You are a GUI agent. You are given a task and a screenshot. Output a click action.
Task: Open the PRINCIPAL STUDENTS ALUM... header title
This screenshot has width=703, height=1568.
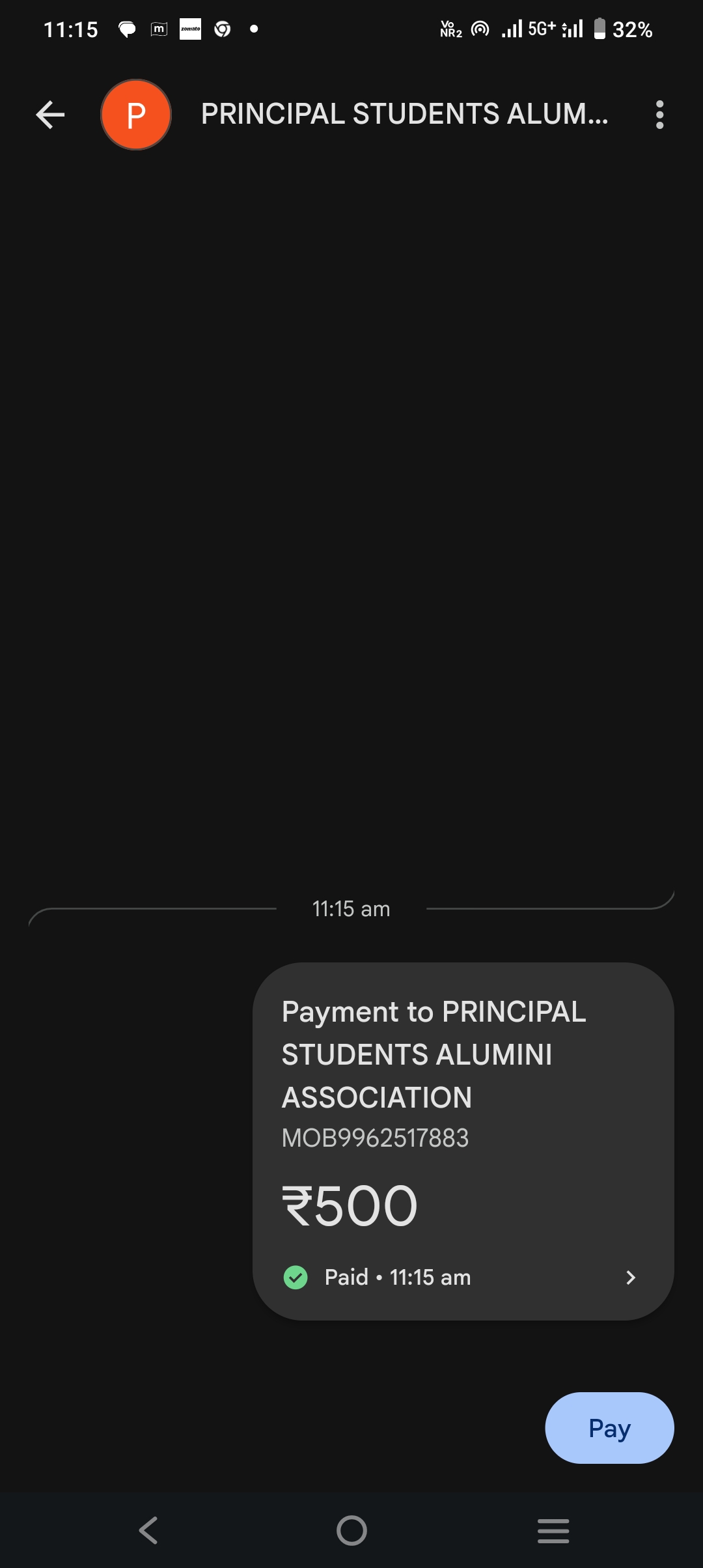click(x=404, y=114)
